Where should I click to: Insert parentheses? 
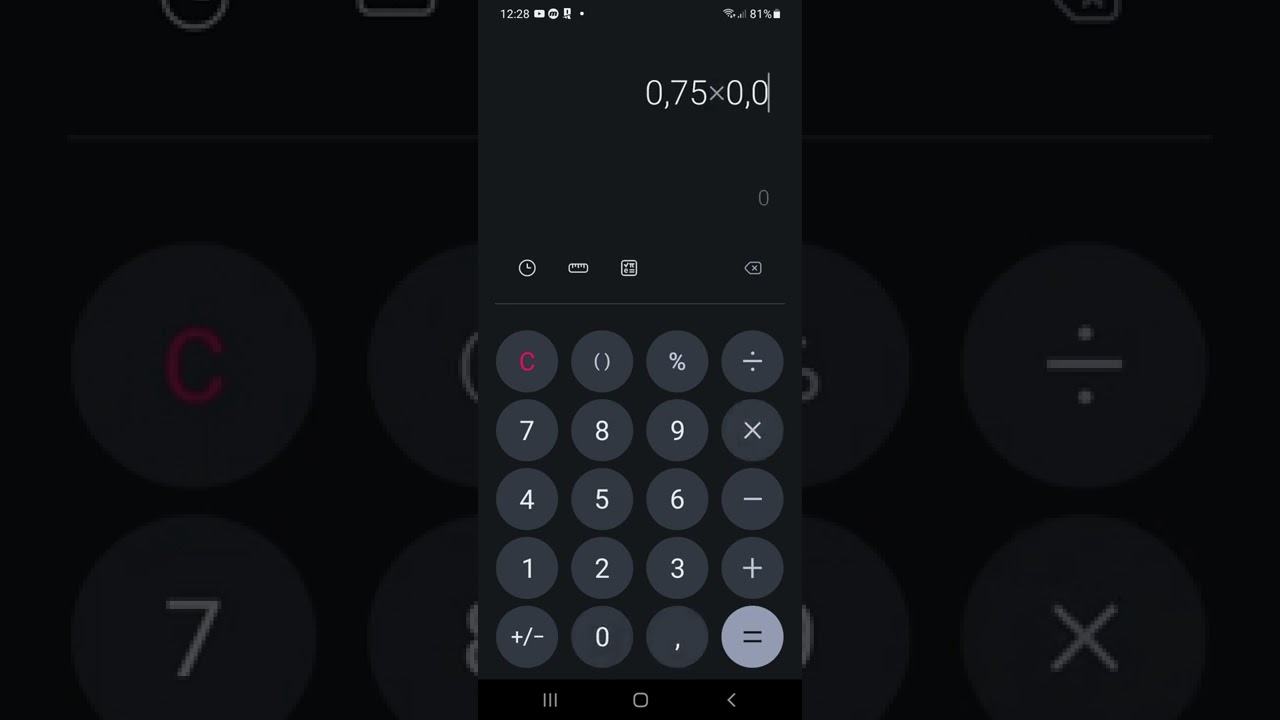[x=602, y=362]
